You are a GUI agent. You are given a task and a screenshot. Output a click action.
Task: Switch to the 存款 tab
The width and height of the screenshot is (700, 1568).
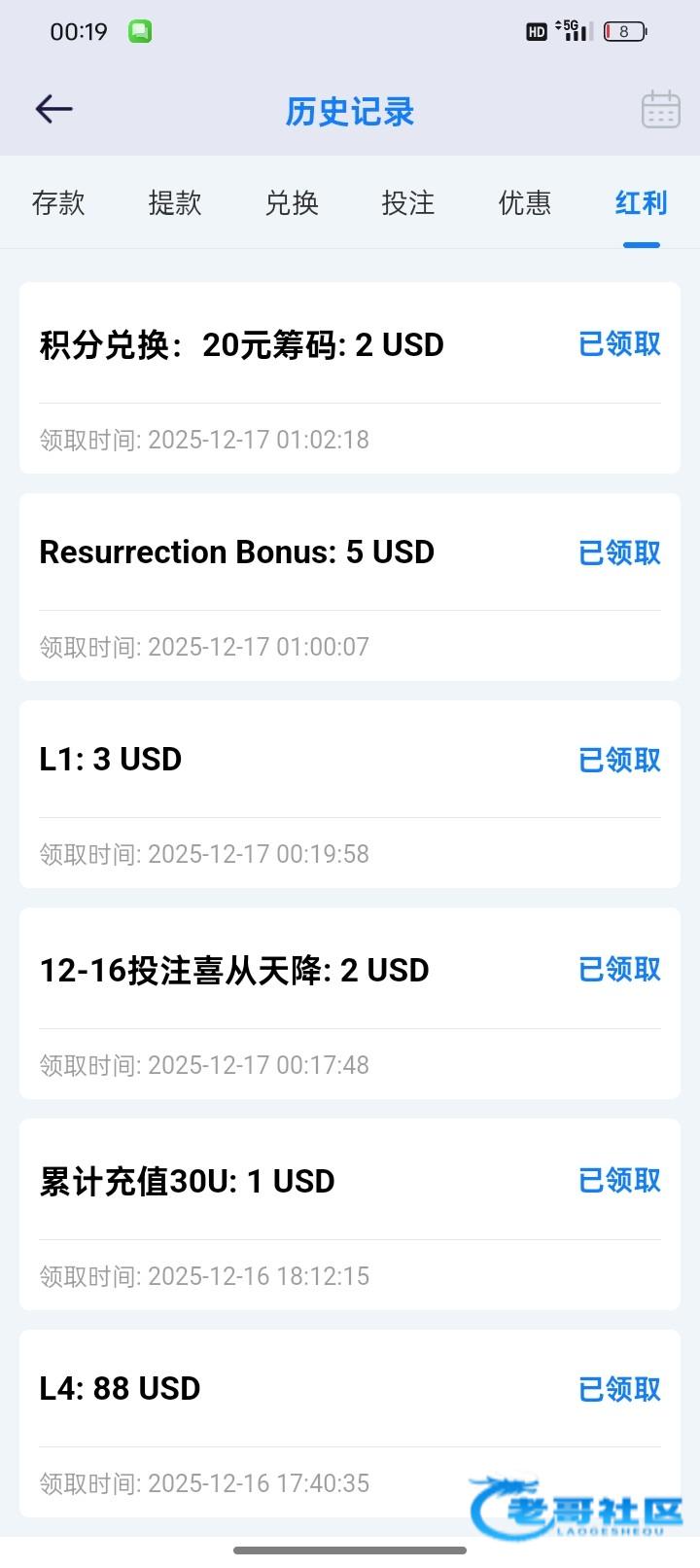(x=58, y=202)
